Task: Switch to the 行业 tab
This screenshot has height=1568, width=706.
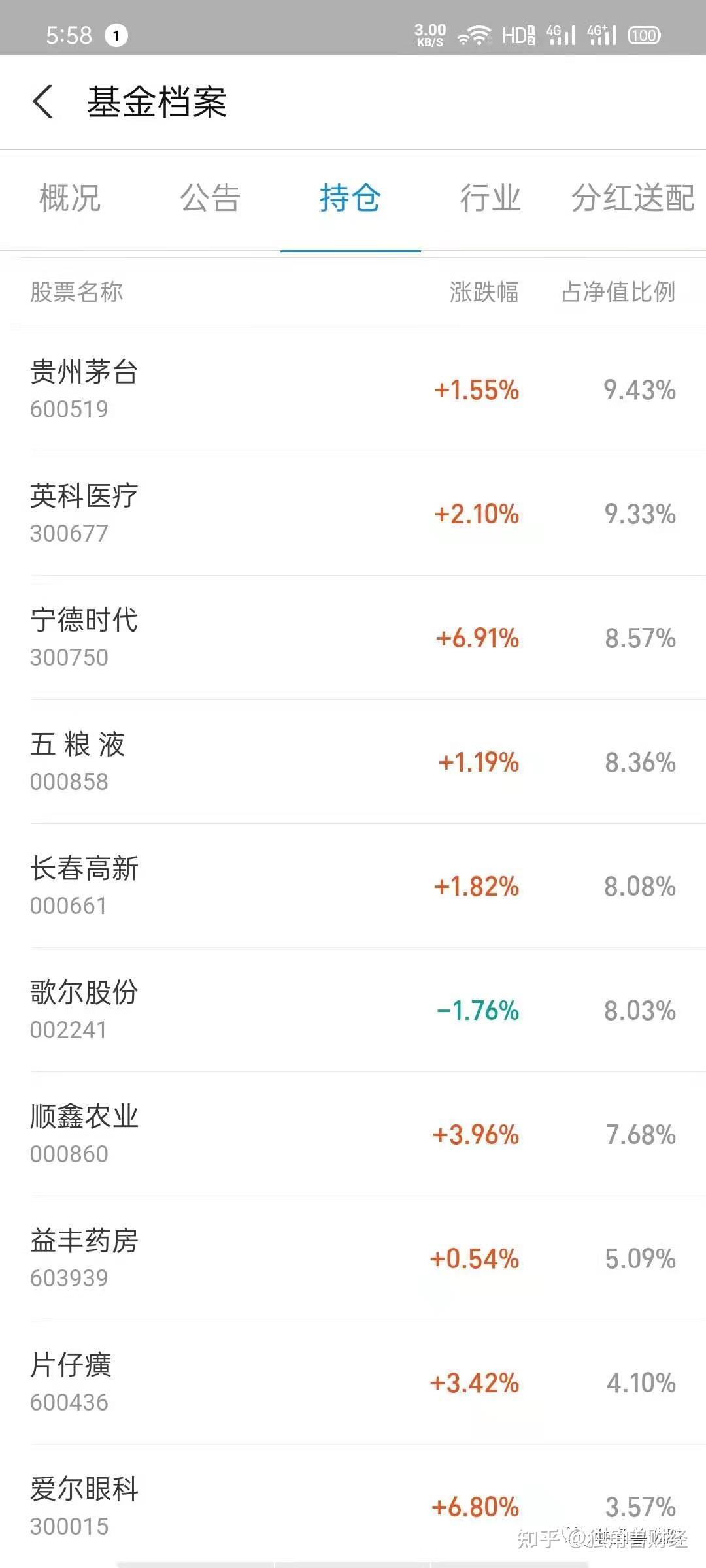Action: pyautogui.click(x=490, y=198)
